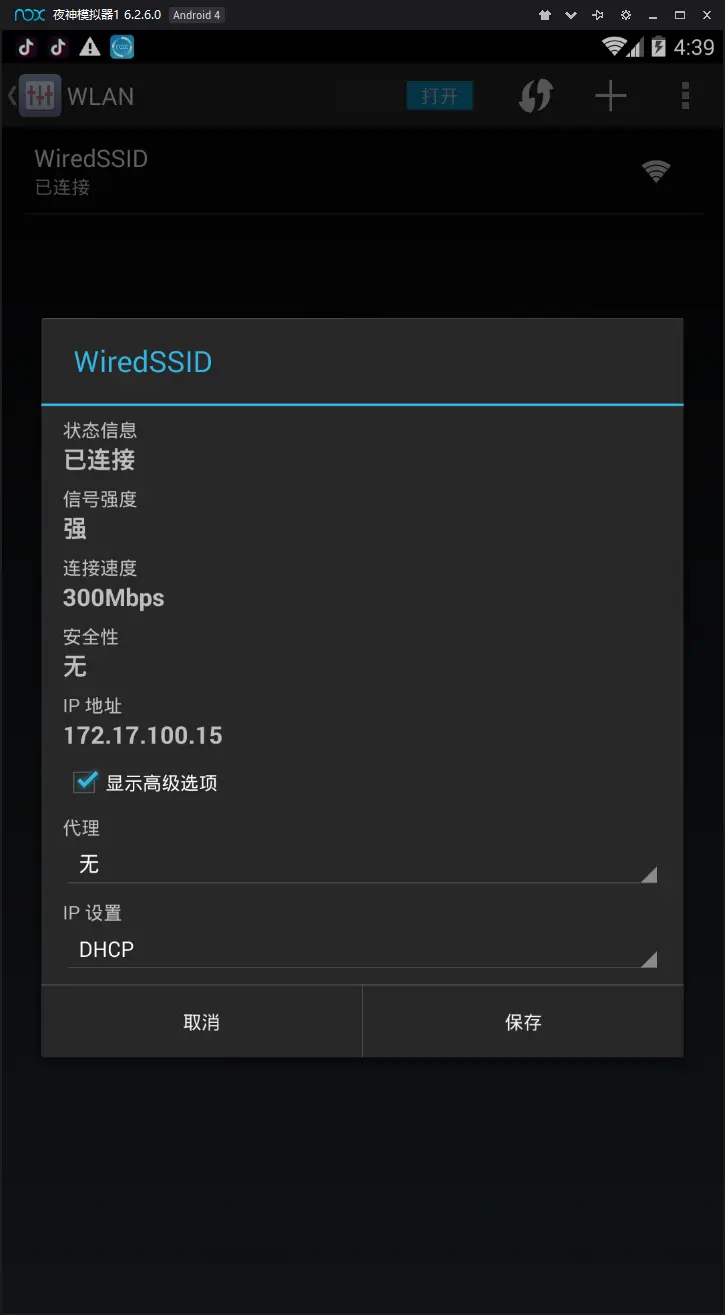Tap 保存 to save network settings

point(523,1022)
